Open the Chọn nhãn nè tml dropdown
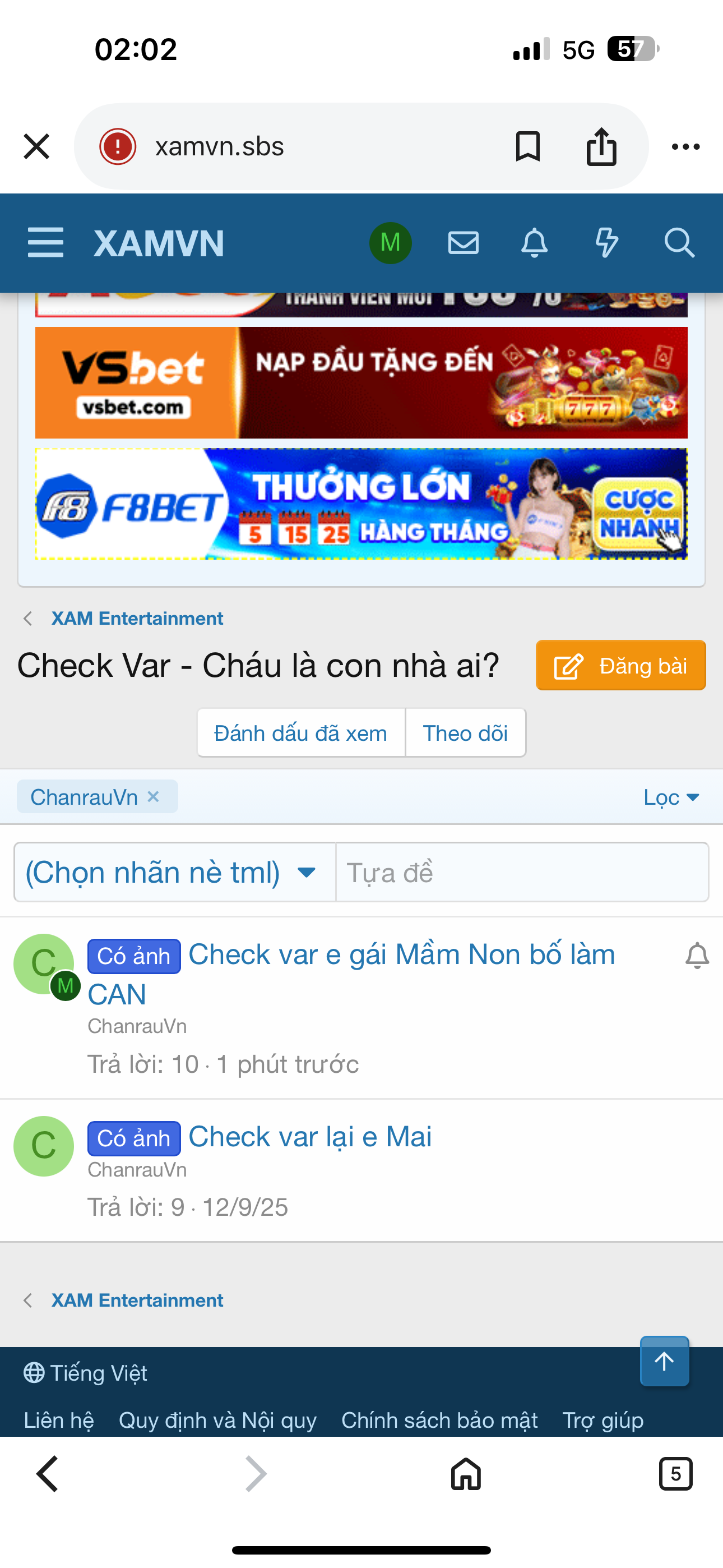723x1568 pixels. pos(175,872)
